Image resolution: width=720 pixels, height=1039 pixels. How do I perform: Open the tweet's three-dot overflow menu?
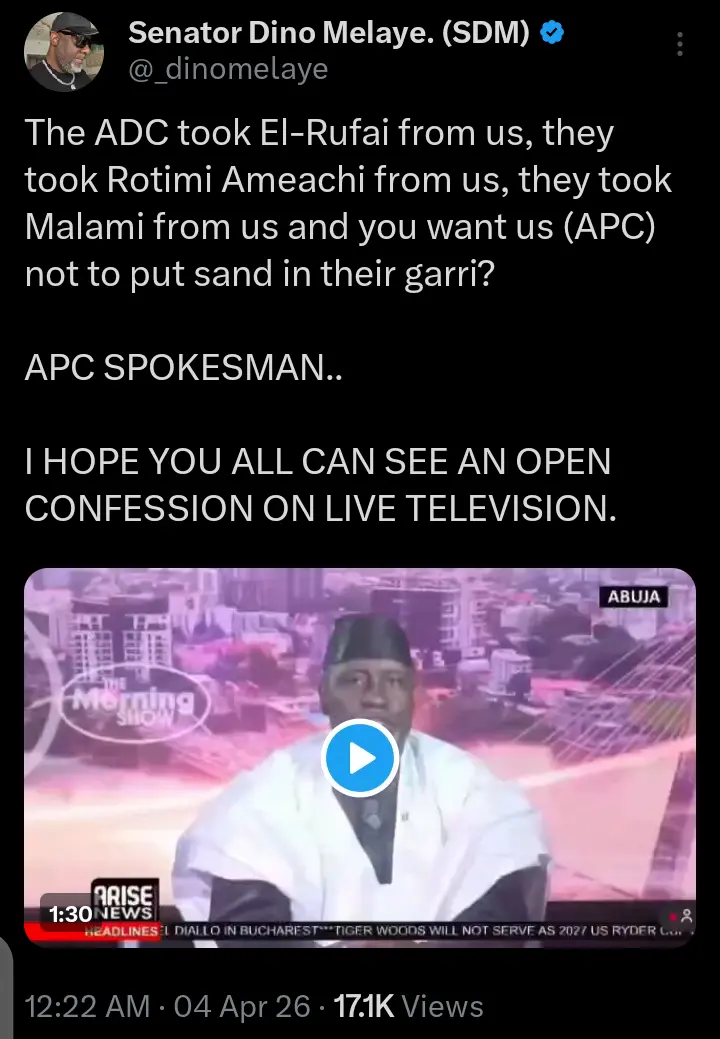[680, 45]
